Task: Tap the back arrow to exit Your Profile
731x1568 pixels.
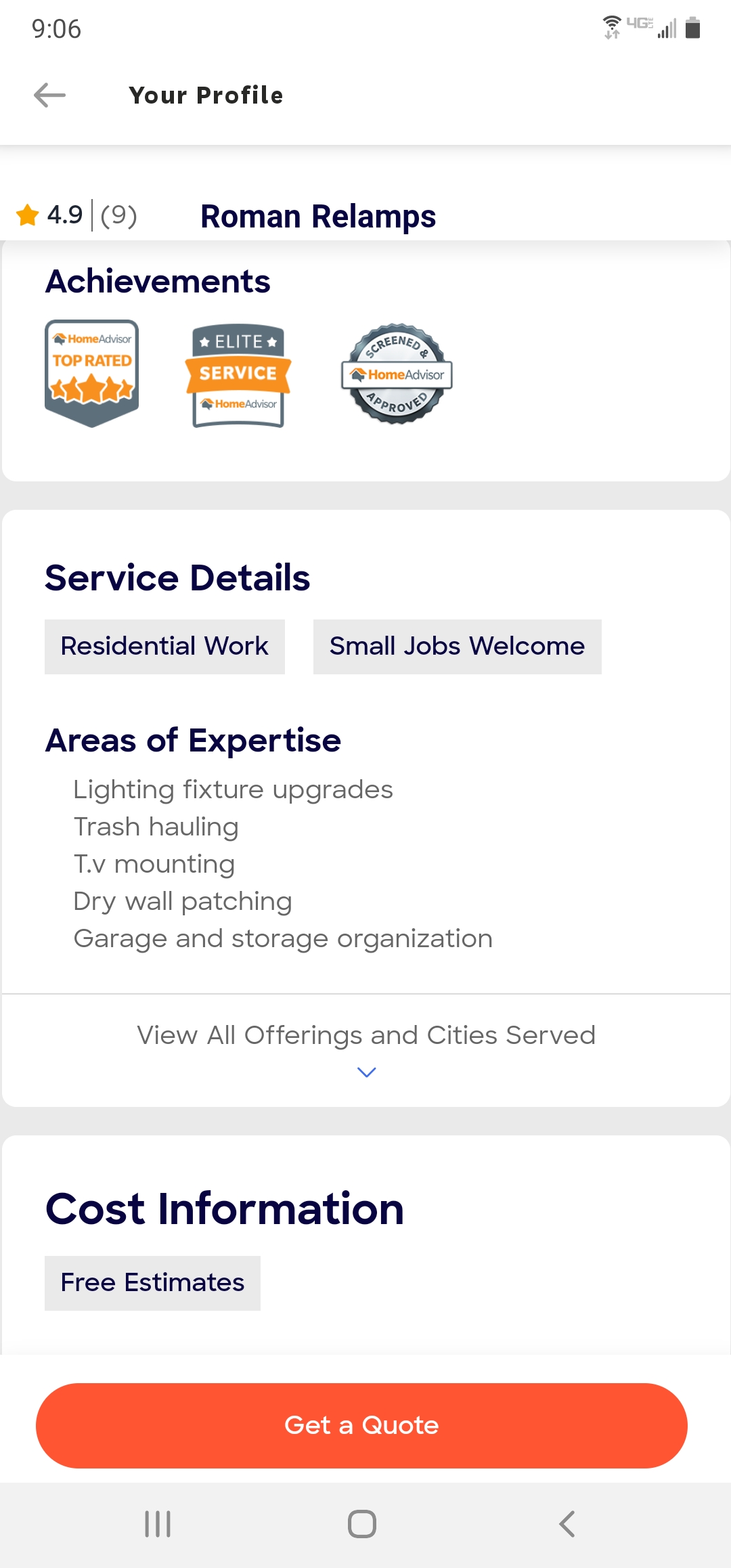Action: (48, 96)
